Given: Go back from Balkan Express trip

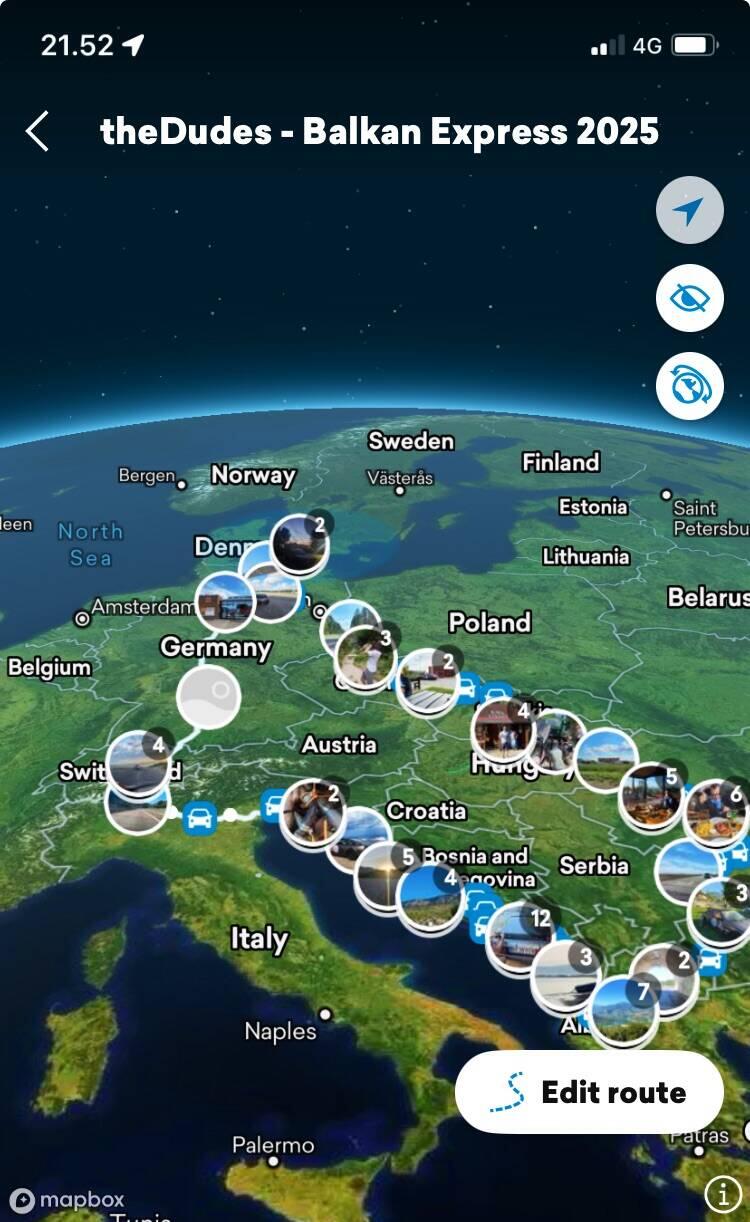Looking at the screenshot, I should (37, 131).
